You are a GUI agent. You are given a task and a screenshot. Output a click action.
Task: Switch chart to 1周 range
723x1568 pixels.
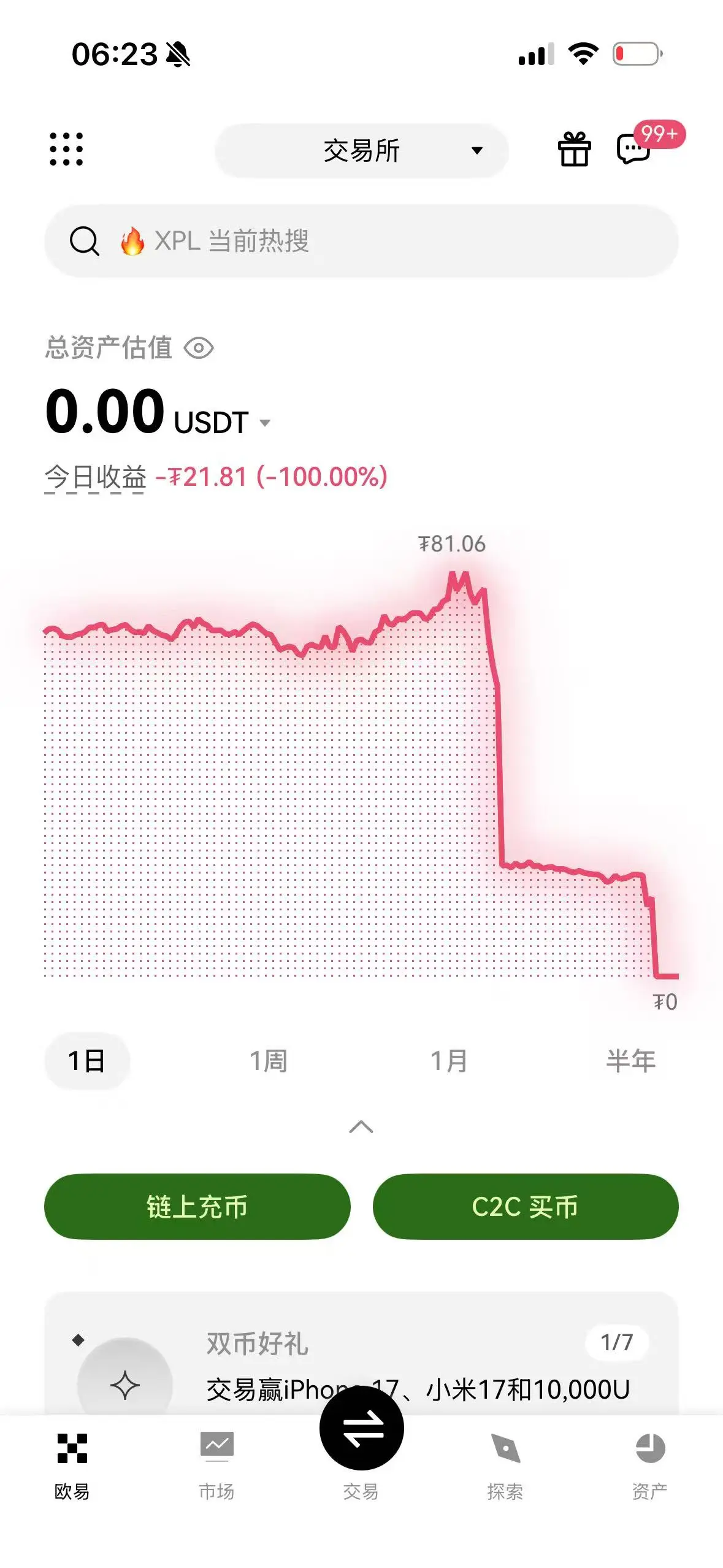coord(268,1061)
